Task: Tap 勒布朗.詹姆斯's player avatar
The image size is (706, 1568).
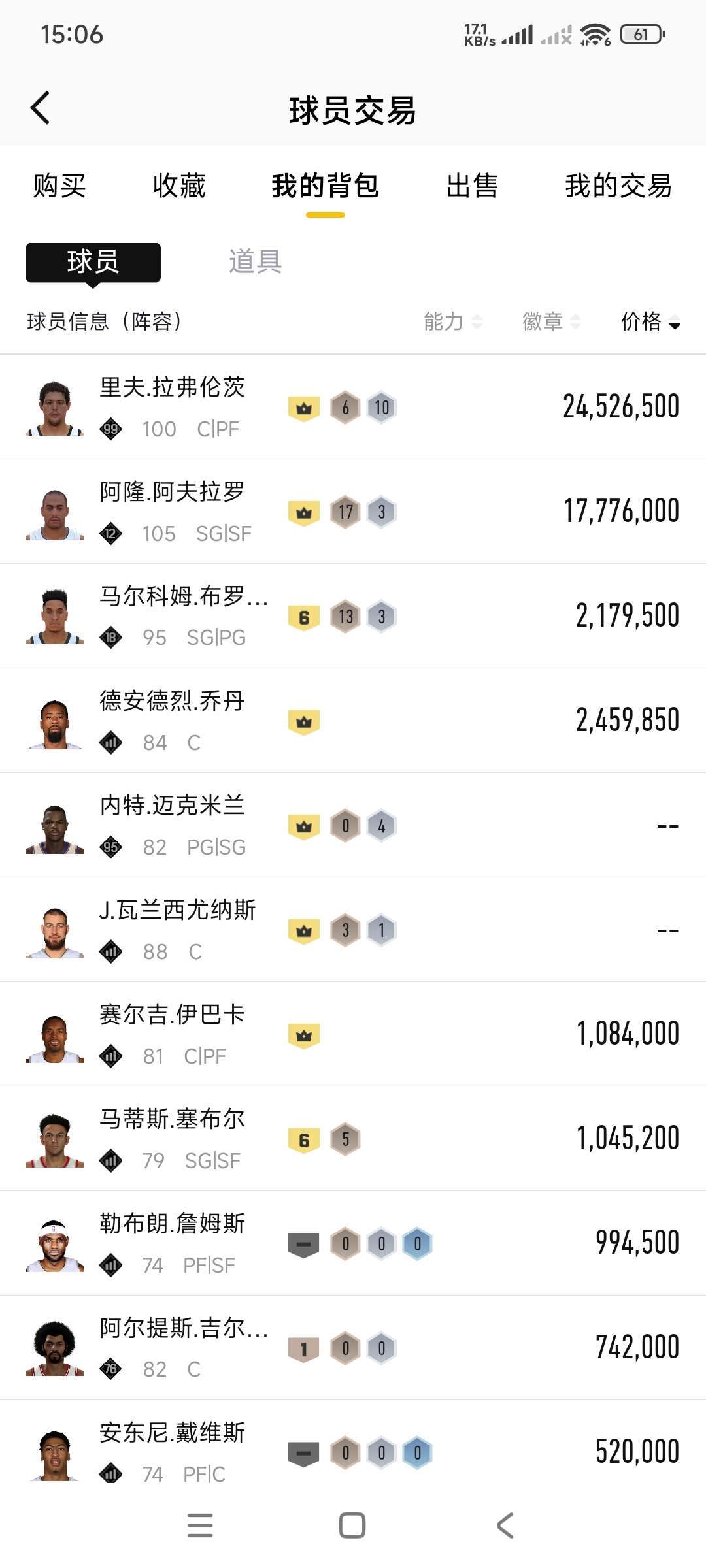Action: tap(56, 1241)
